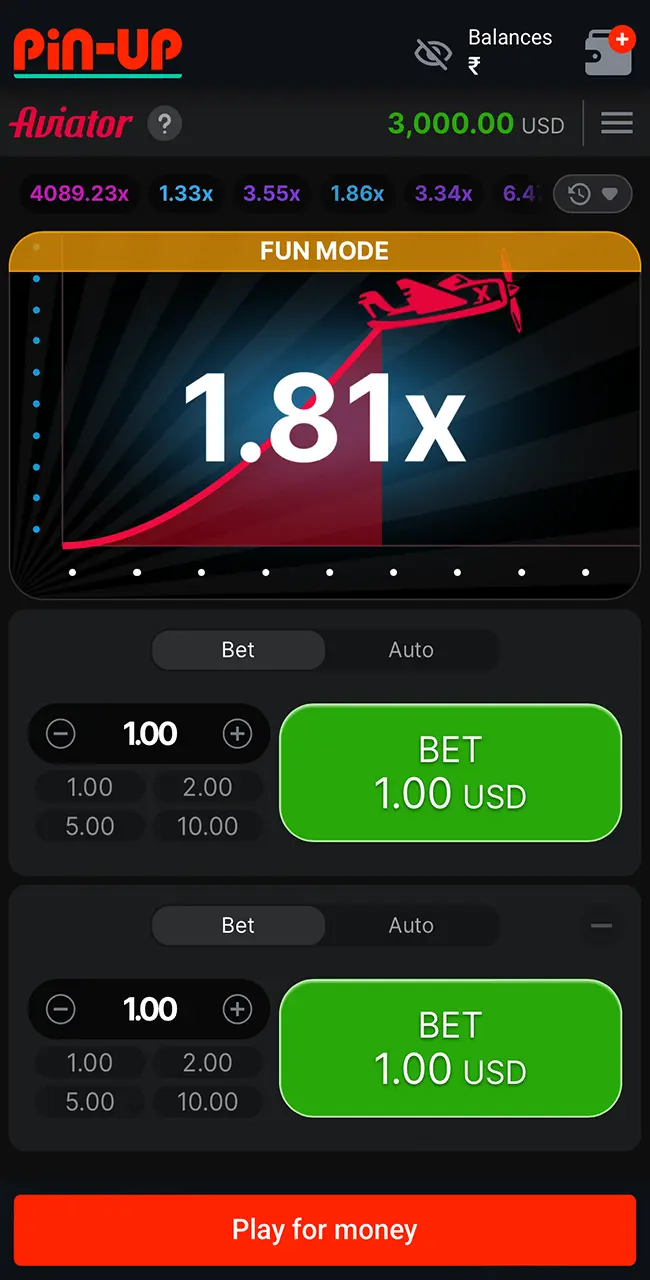Decrease first bet amount with minus
Screen dimensions: 650x1280
point(61,734)
